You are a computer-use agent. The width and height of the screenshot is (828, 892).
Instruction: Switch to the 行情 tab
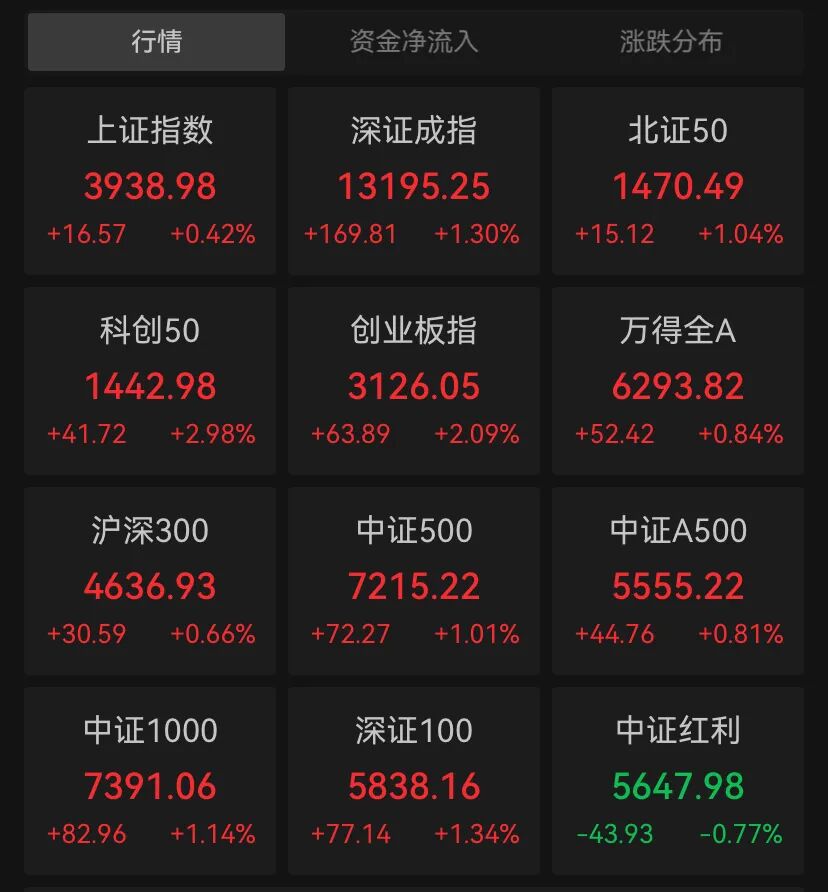pos(156,42)
